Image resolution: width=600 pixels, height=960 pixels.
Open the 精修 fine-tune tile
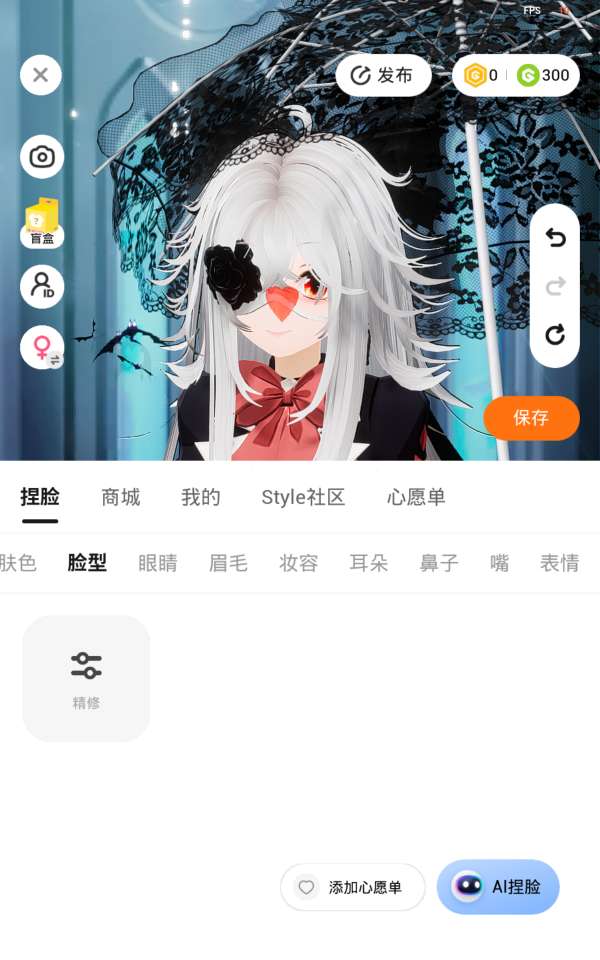pyautogui.click(x=86, y=678)
